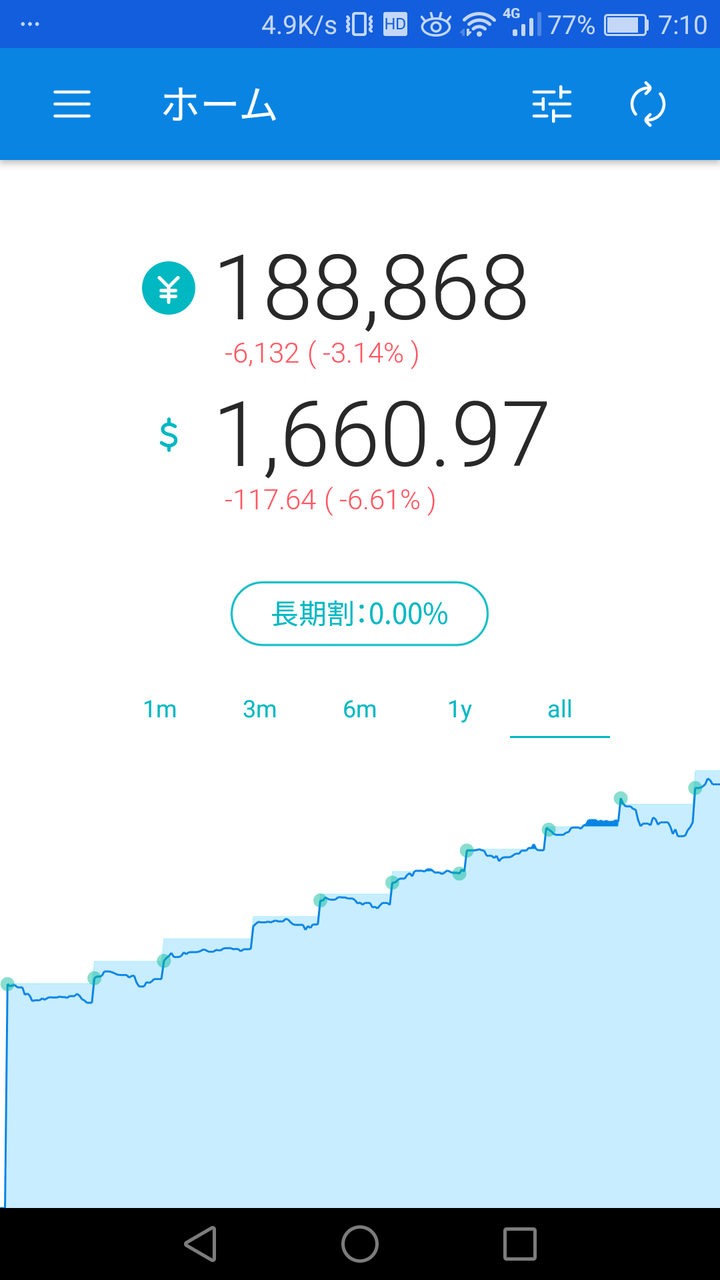The width and height of the screenshot is (720, 1280).
Task: Open the hamburger drawer menu
Action: (72, 104)
